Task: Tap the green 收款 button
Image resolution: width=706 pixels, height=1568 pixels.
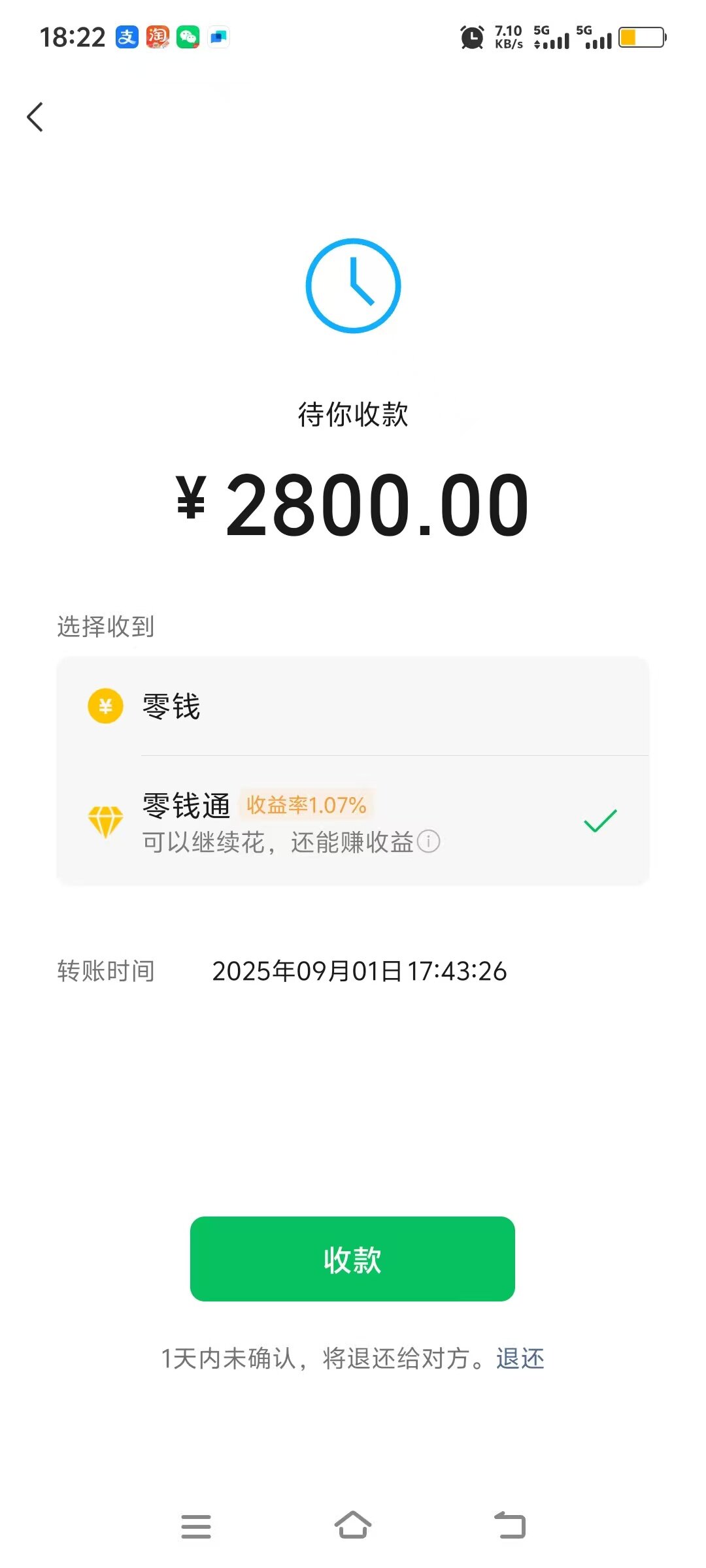Action: [x=352, y=1259]
